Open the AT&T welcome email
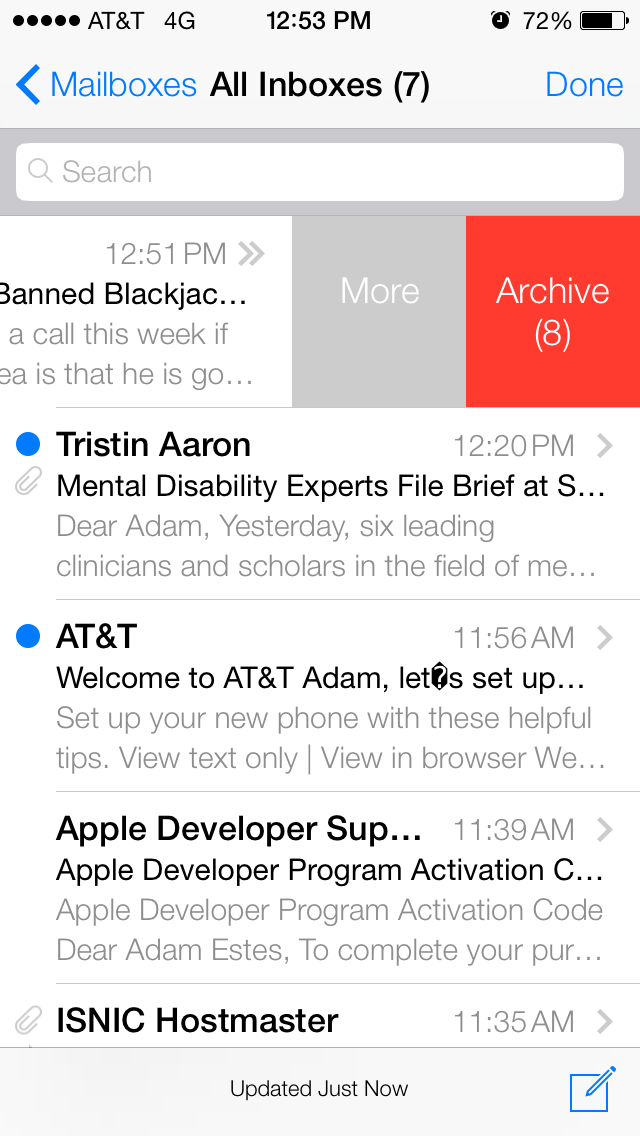The width and height of the screenshot is (640, 1136). click(330, 696)
